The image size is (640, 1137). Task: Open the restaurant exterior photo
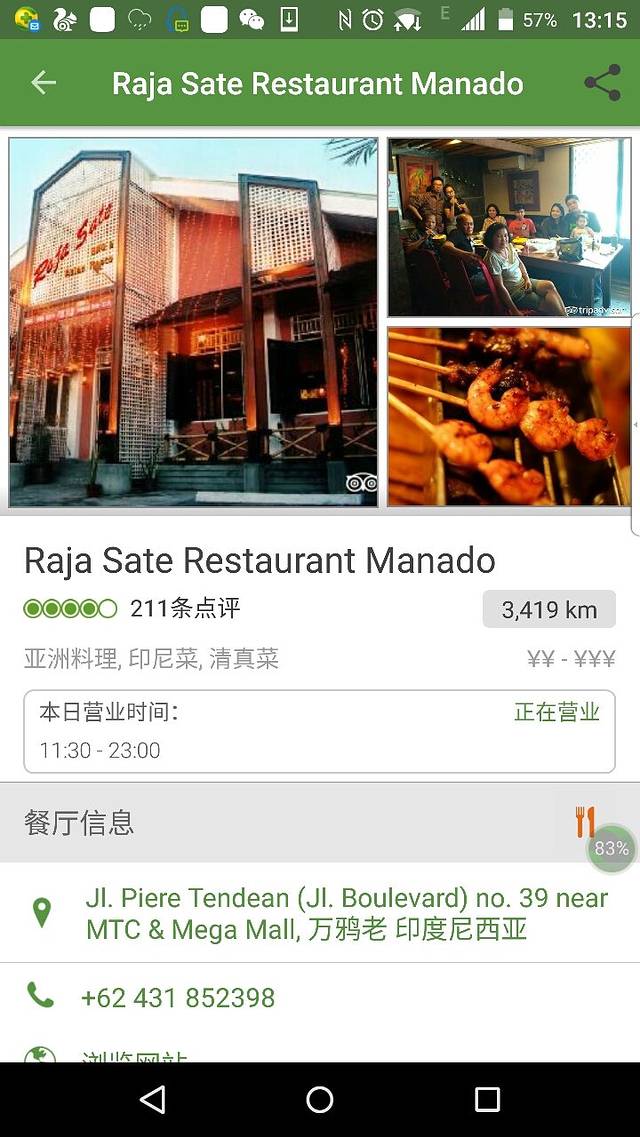point(194,322)
